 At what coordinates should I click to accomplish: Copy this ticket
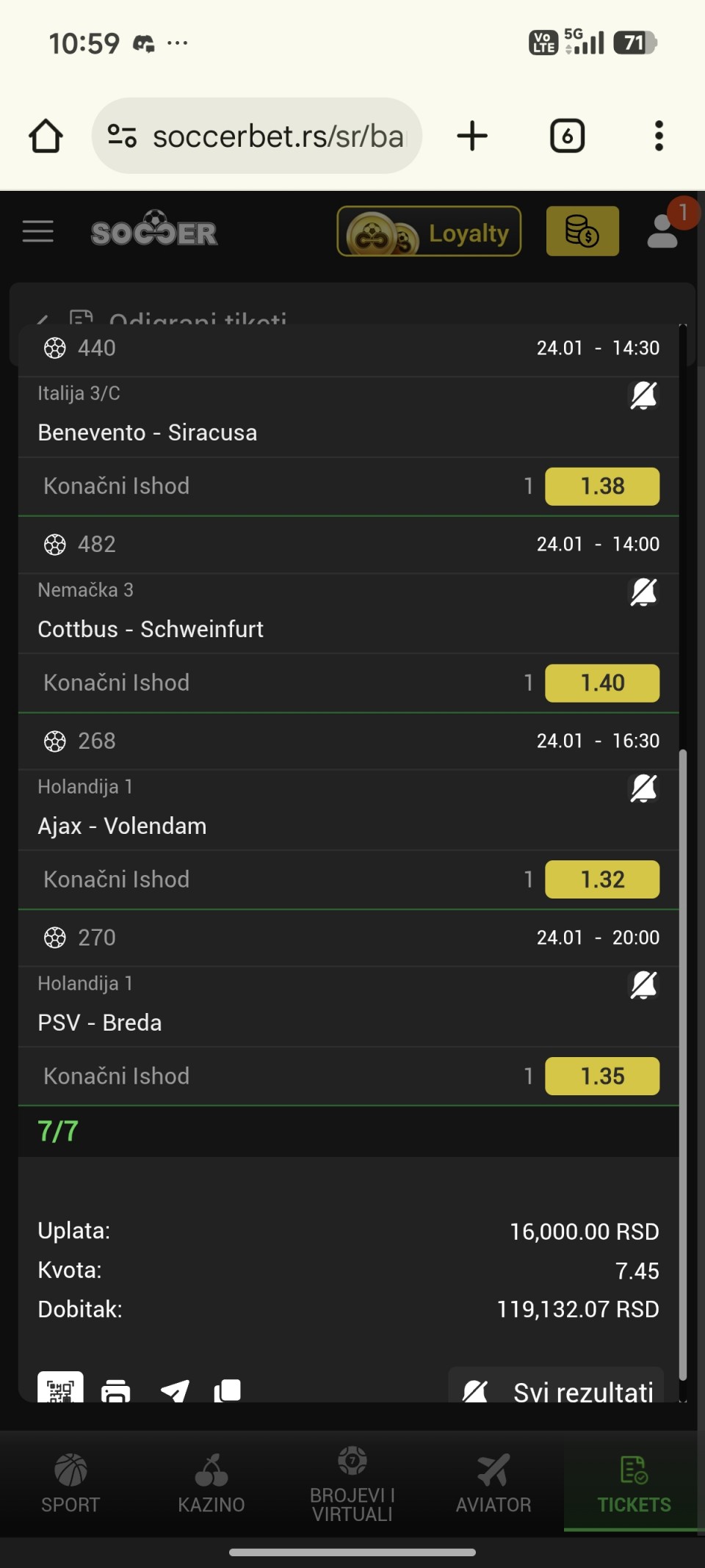[x=228, y=1390]
